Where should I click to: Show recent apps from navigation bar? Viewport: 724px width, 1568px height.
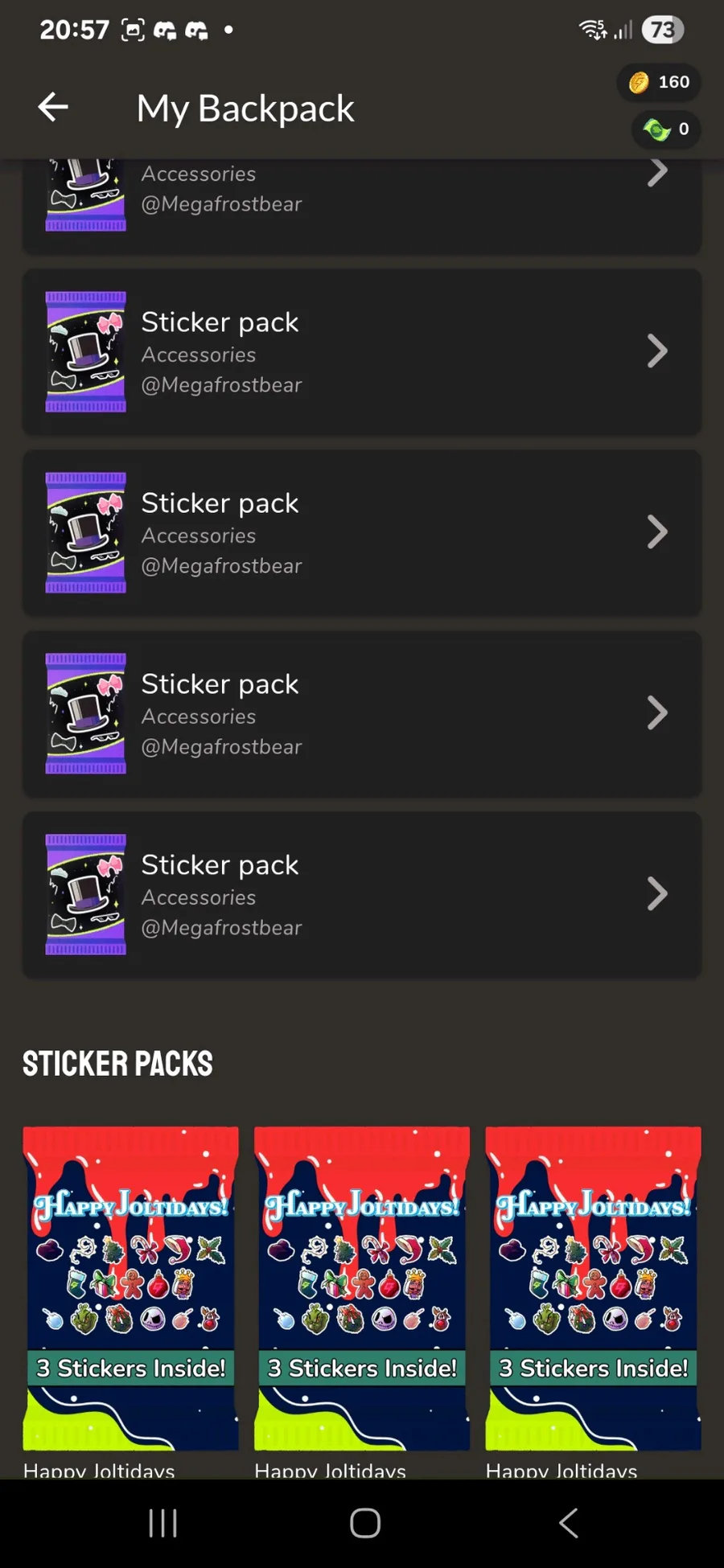pos(162,1522)
